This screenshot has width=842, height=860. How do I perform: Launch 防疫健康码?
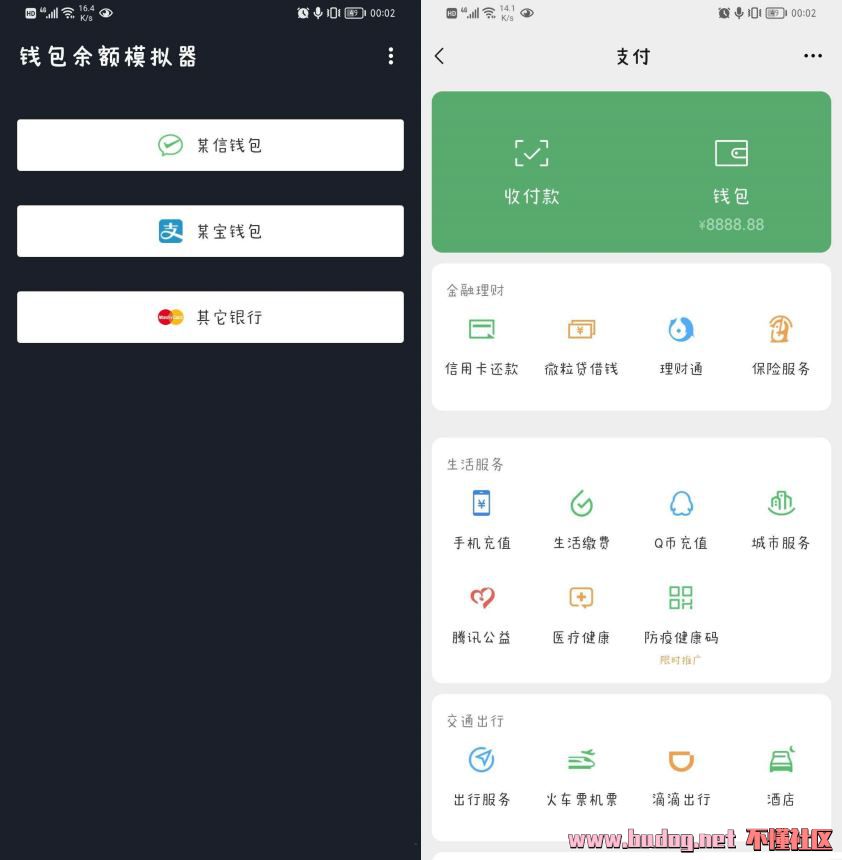pyautogui.click(x=681, y=612)
